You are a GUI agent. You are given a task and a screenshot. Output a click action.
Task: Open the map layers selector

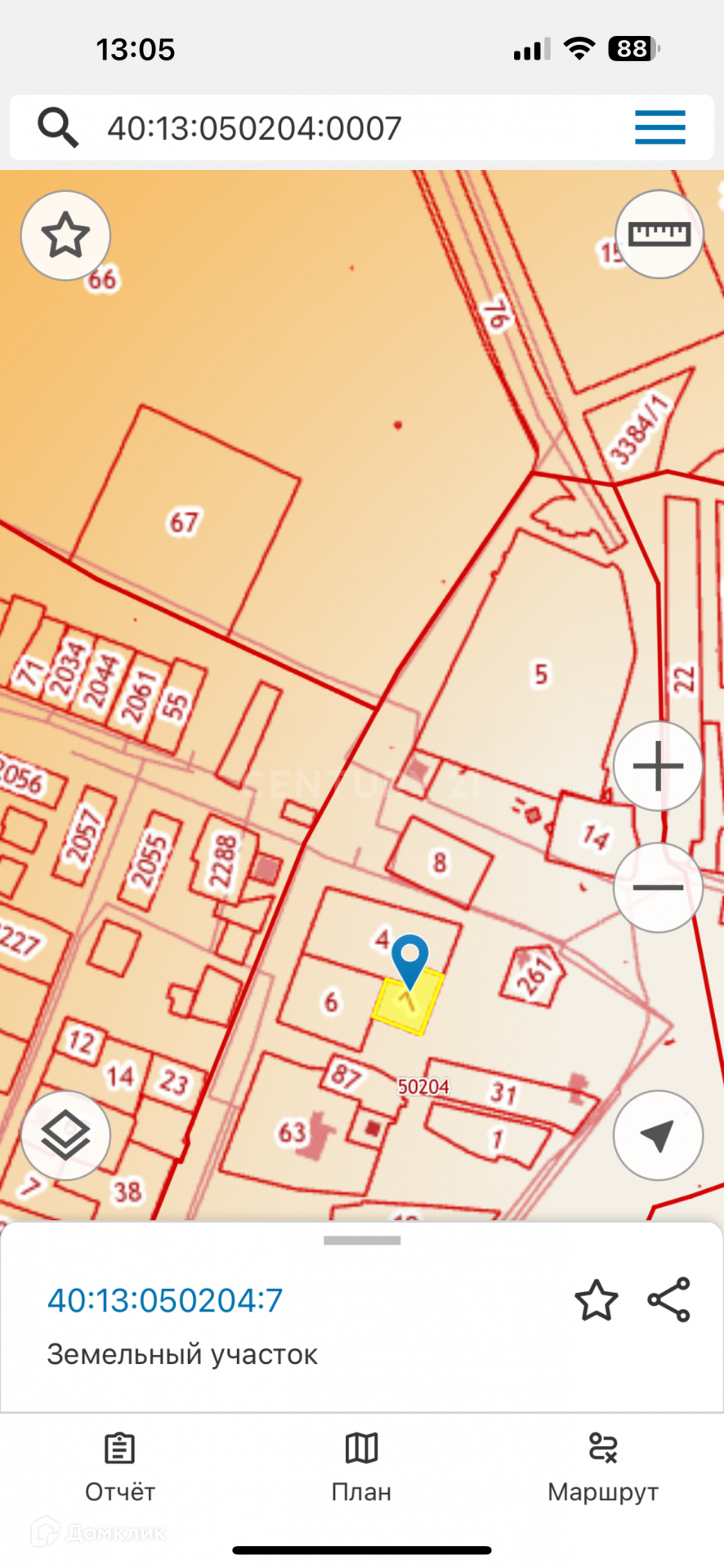click(65, 1135)
